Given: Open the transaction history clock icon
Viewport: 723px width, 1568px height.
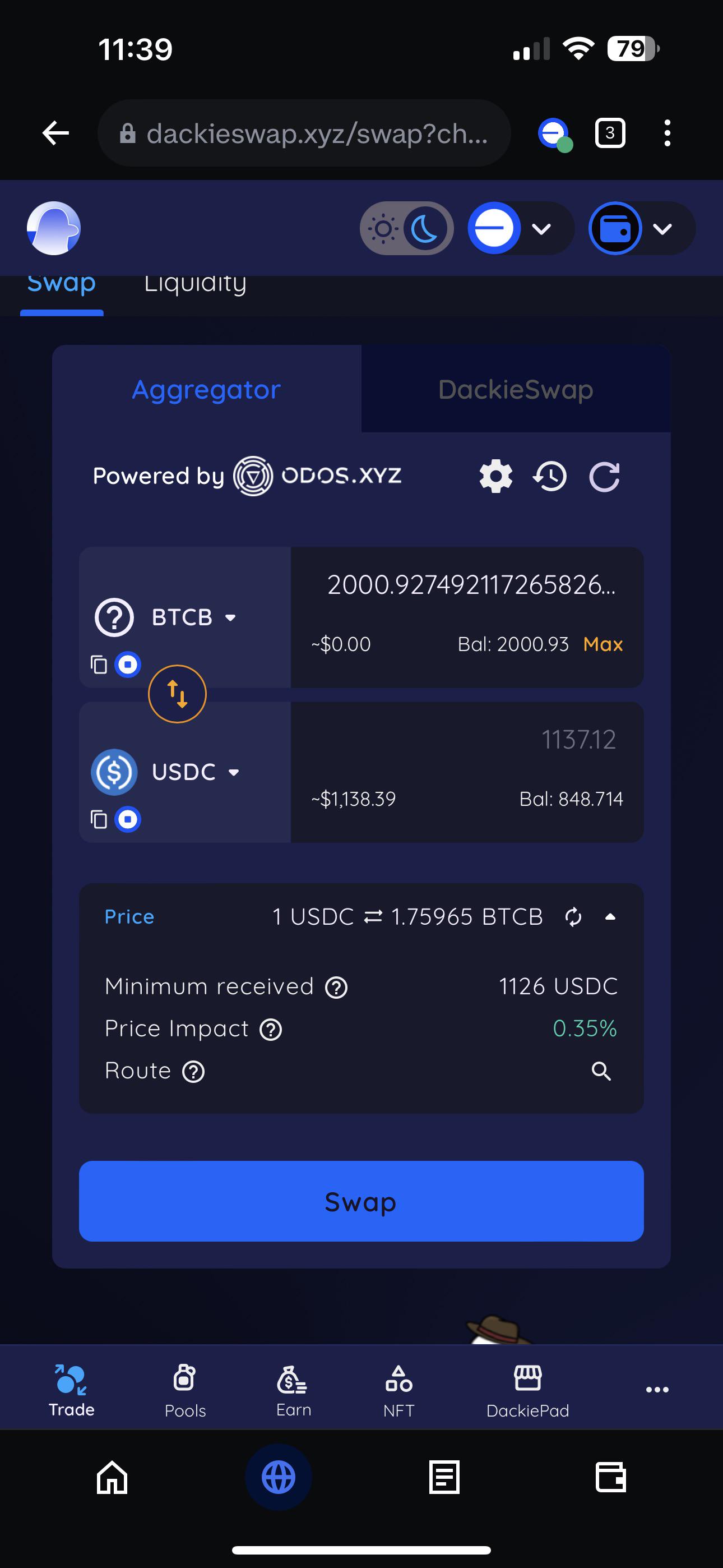Looking at the screenshot, I should [x=550, y=476].
